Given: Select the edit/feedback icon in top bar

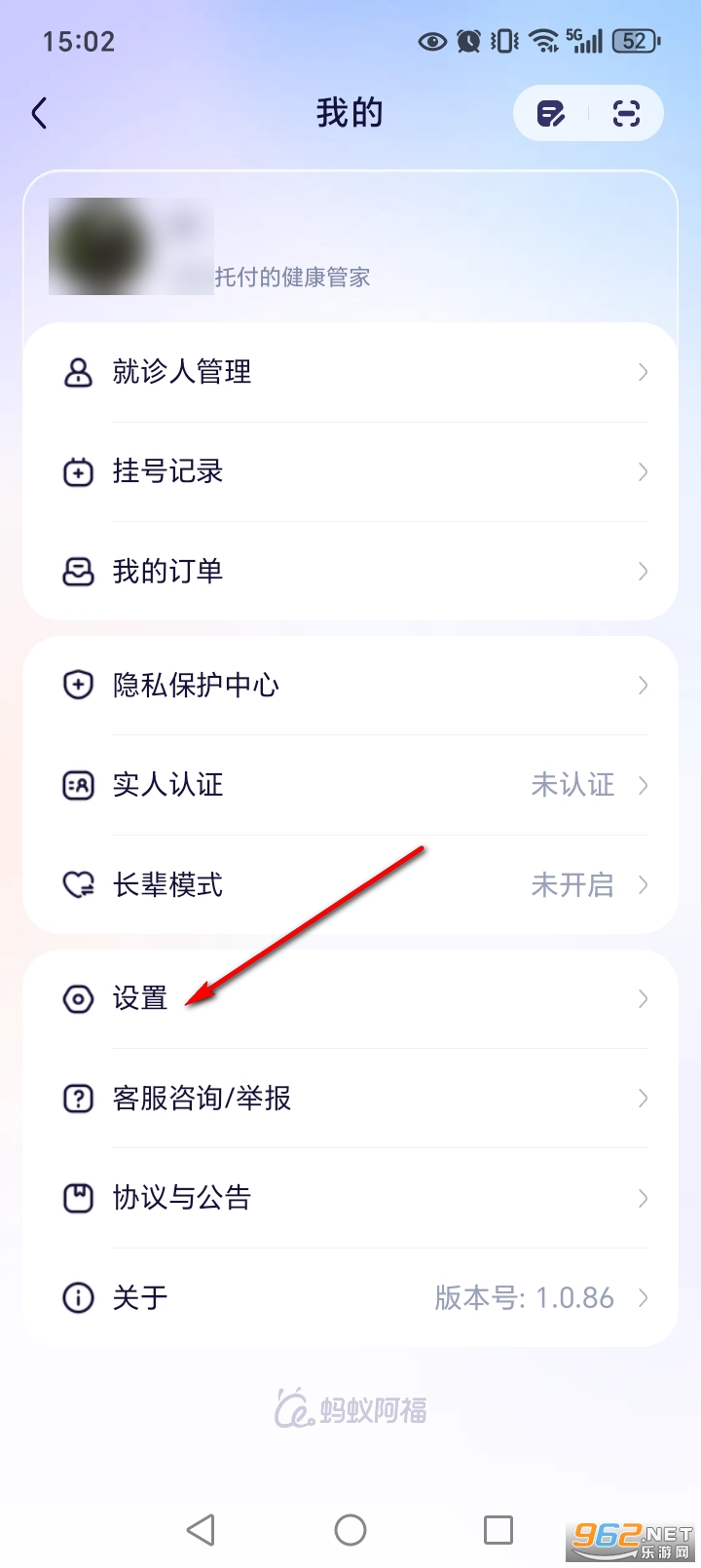Looking at the screenshot, I should point(552,113).
